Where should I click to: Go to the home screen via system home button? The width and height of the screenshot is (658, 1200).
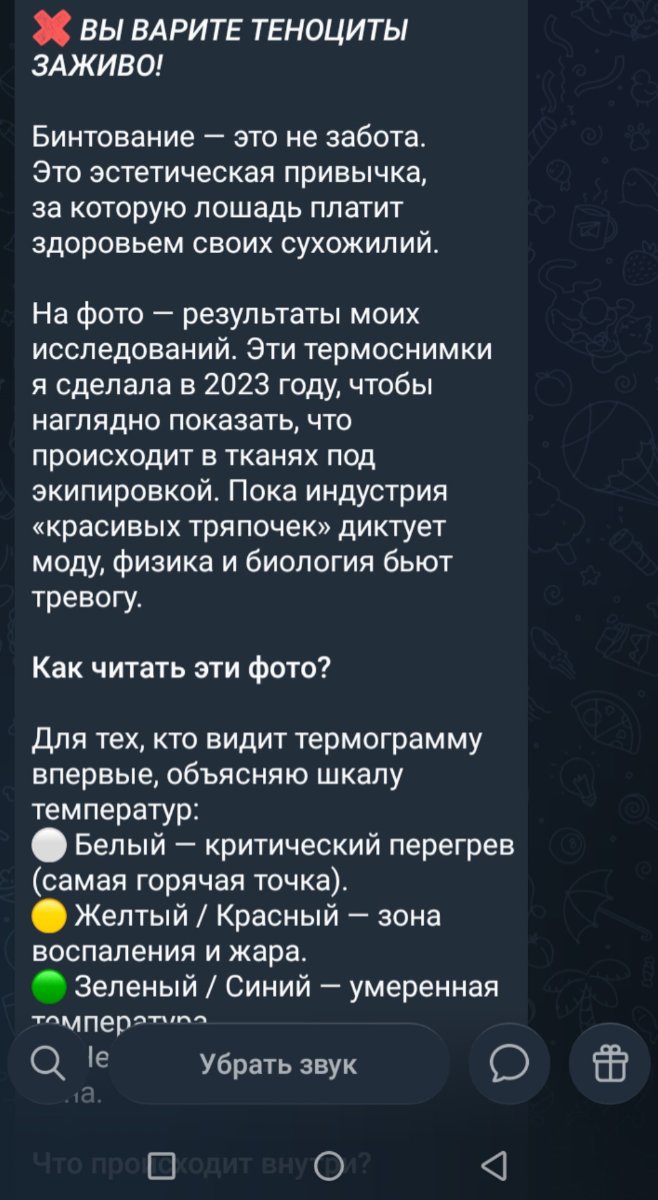(328, 1165)
